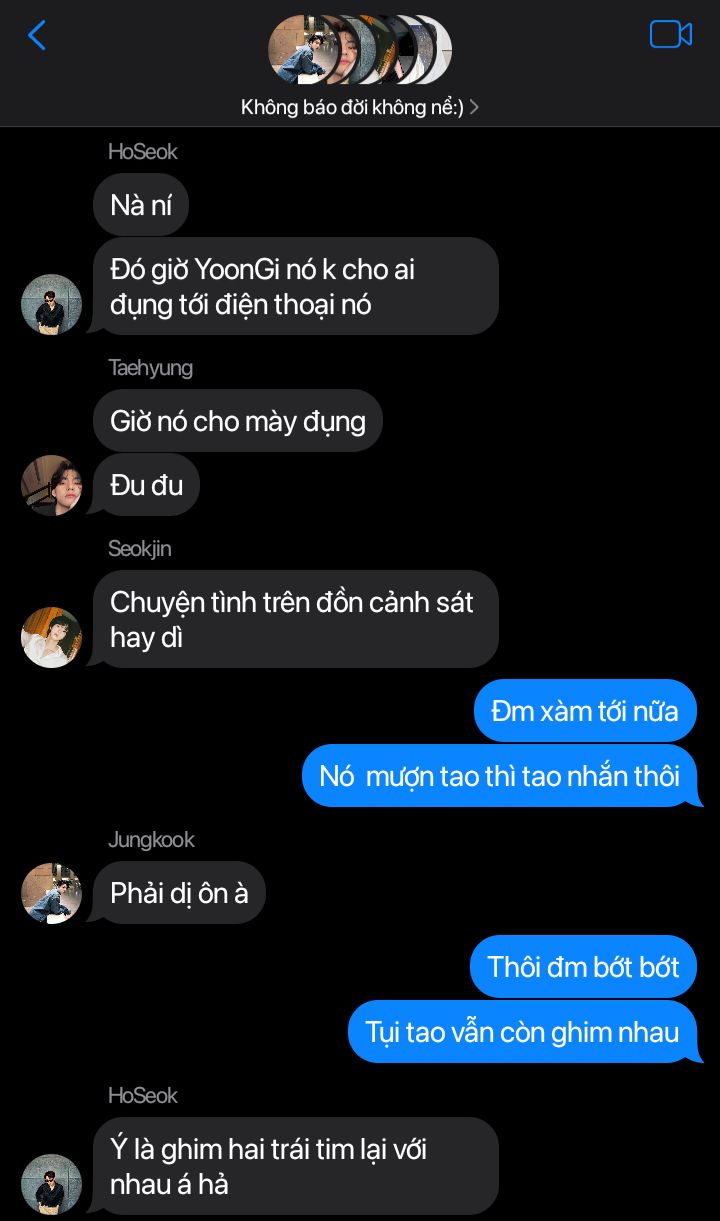720x1221 pixels.
Task: Tap HoSeok's avatar beside the YoonGi message
Action: coord(51,304)
